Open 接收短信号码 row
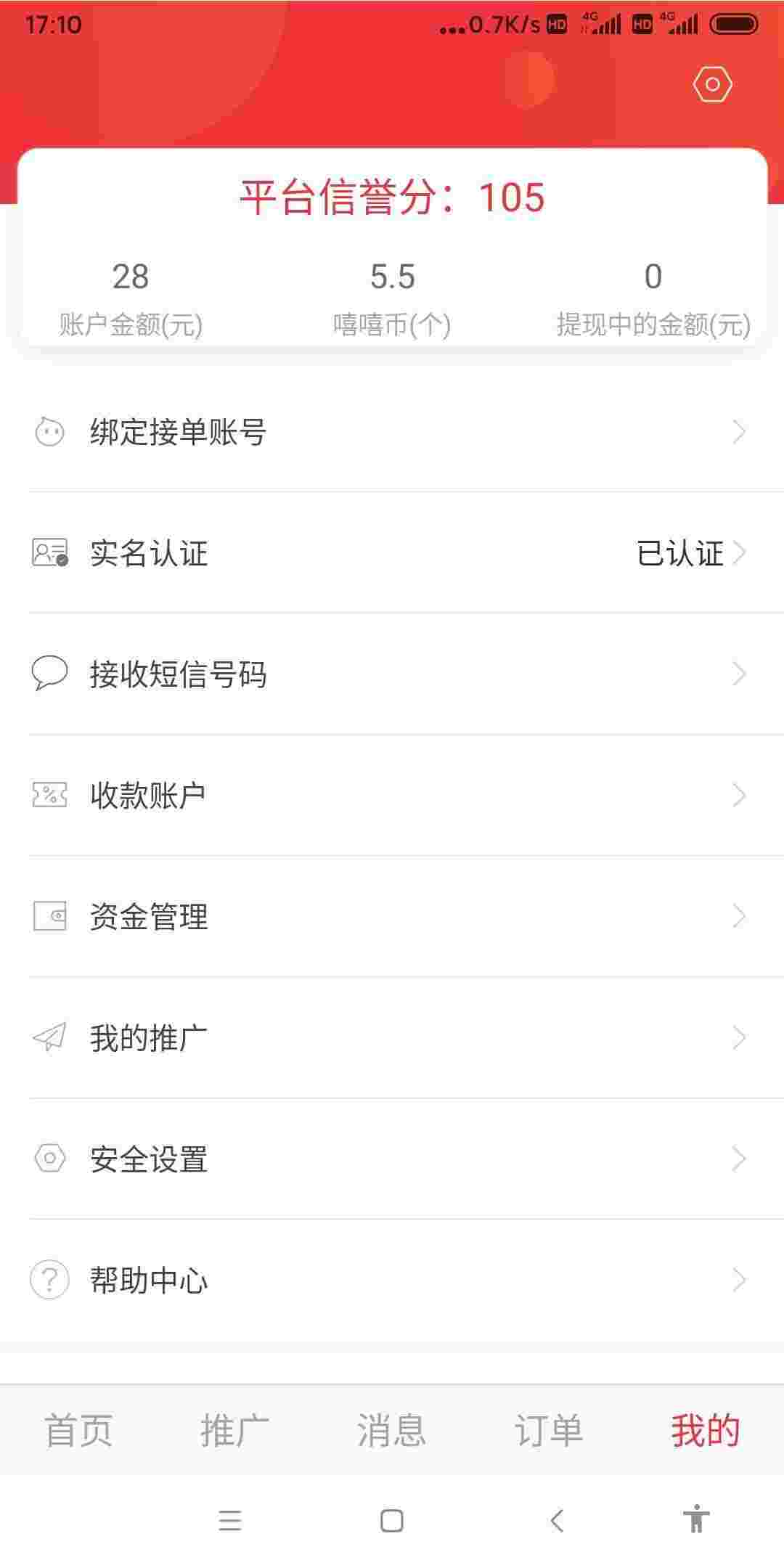 click(392, 674)
